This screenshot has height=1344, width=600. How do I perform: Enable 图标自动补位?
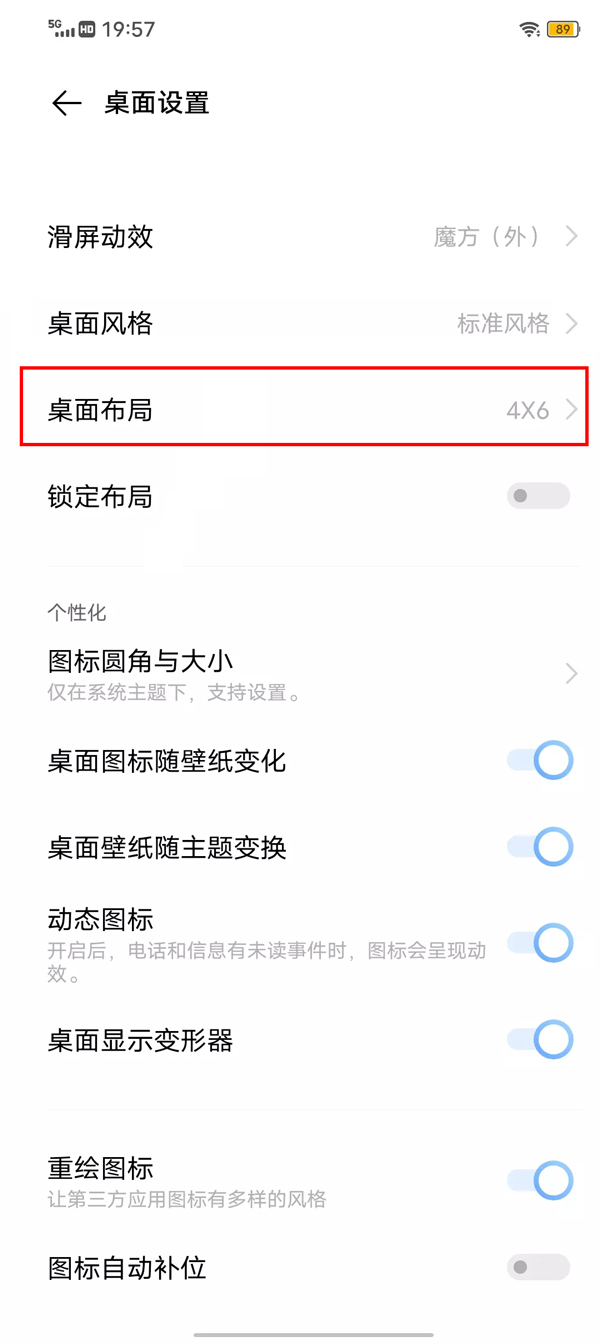[538, 1268]
